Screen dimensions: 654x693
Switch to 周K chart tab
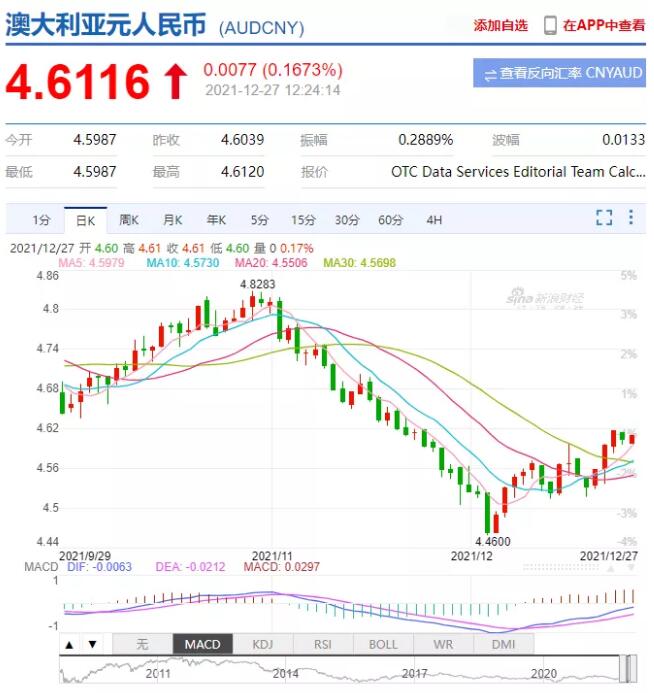tap(128, 219)
